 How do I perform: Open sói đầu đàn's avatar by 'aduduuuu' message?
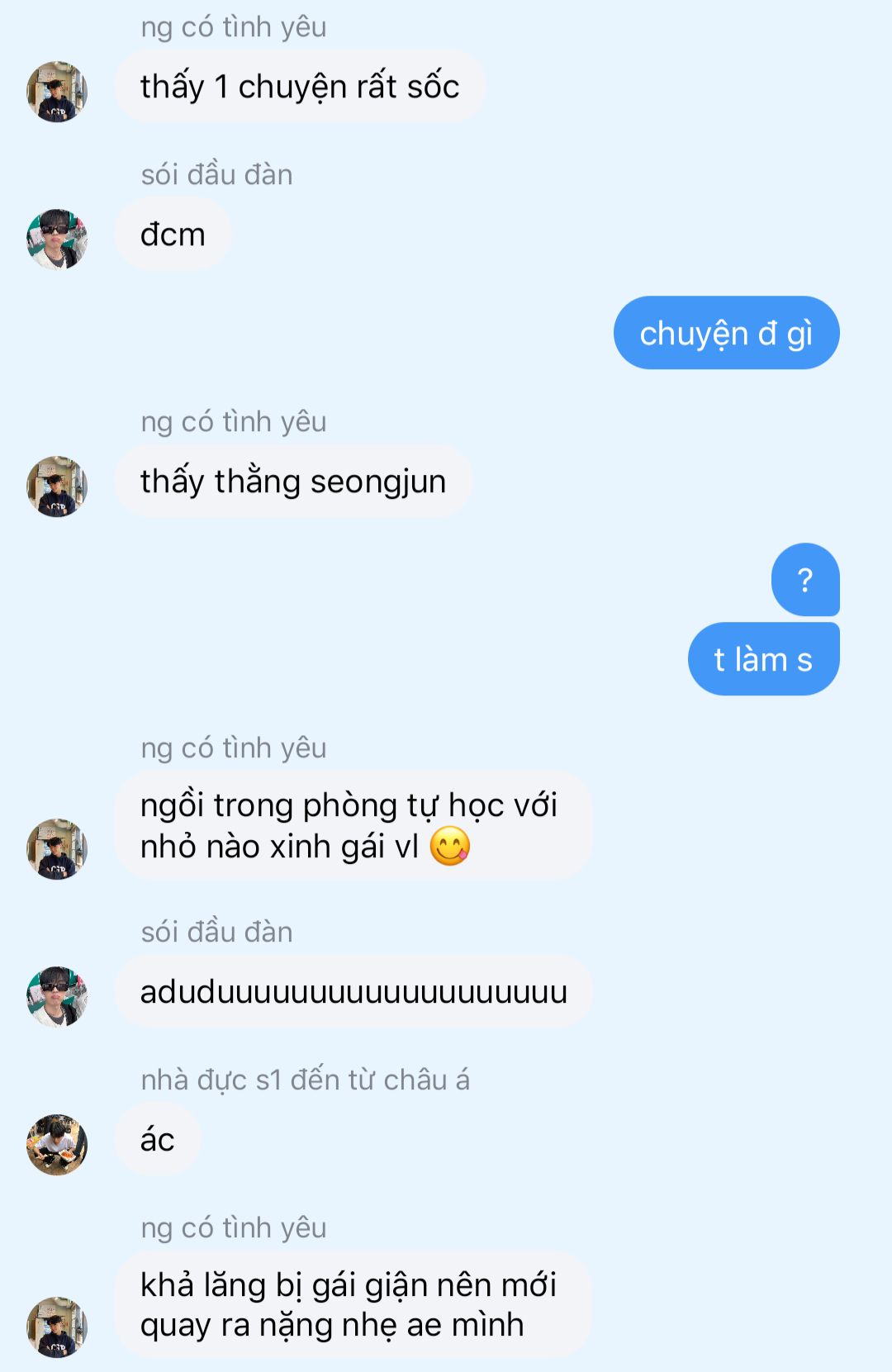pyautogui.click(x=57, y=997)
